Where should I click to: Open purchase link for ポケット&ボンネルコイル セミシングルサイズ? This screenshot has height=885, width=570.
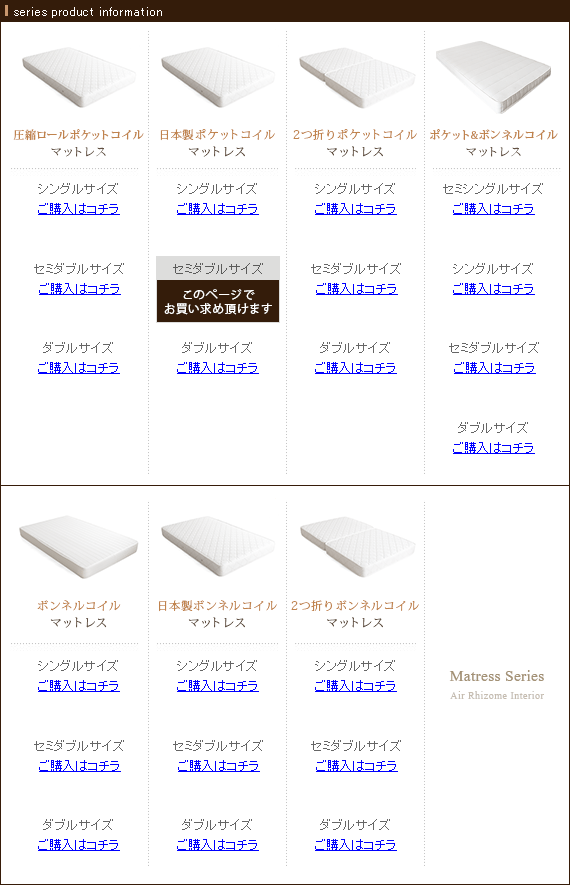point(493,209)
